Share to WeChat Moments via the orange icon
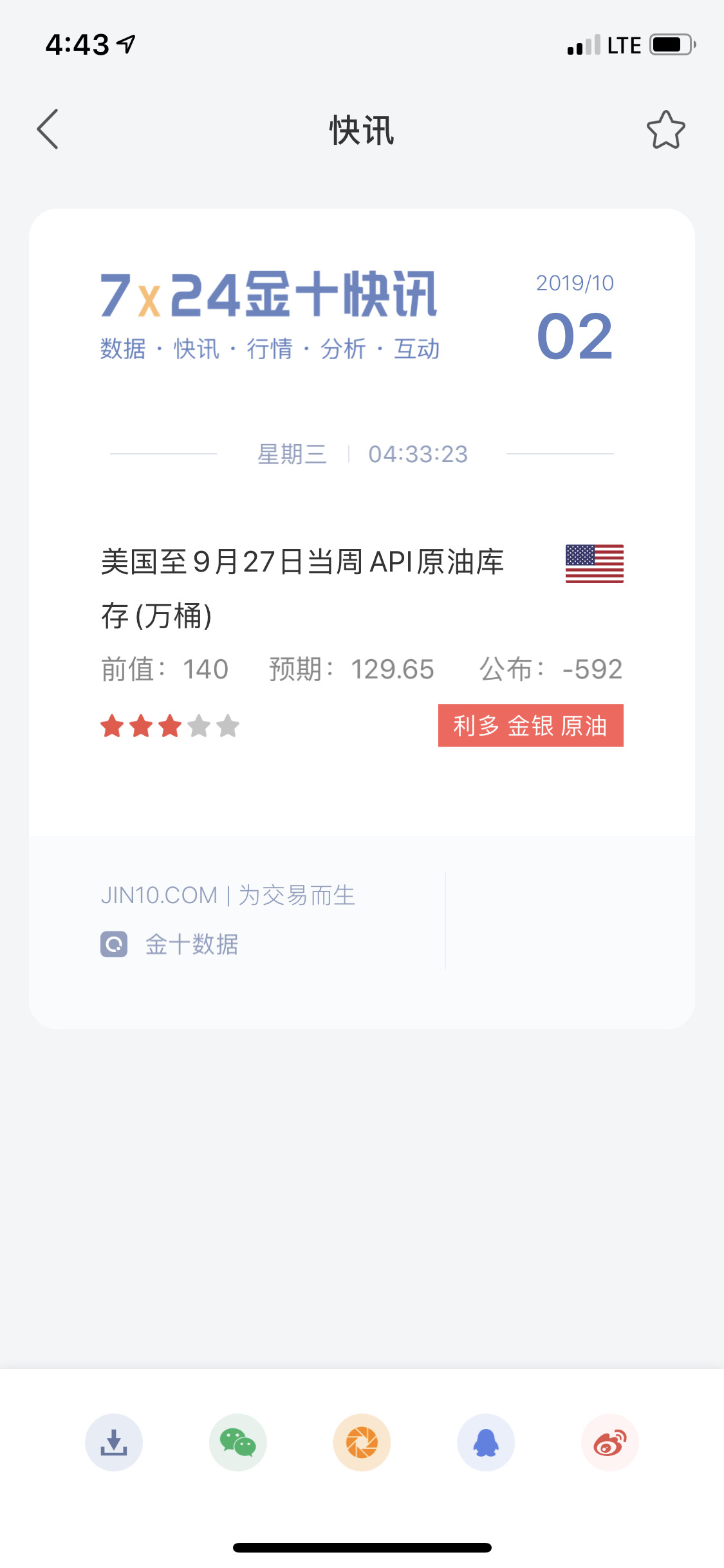 point(362,1442)
